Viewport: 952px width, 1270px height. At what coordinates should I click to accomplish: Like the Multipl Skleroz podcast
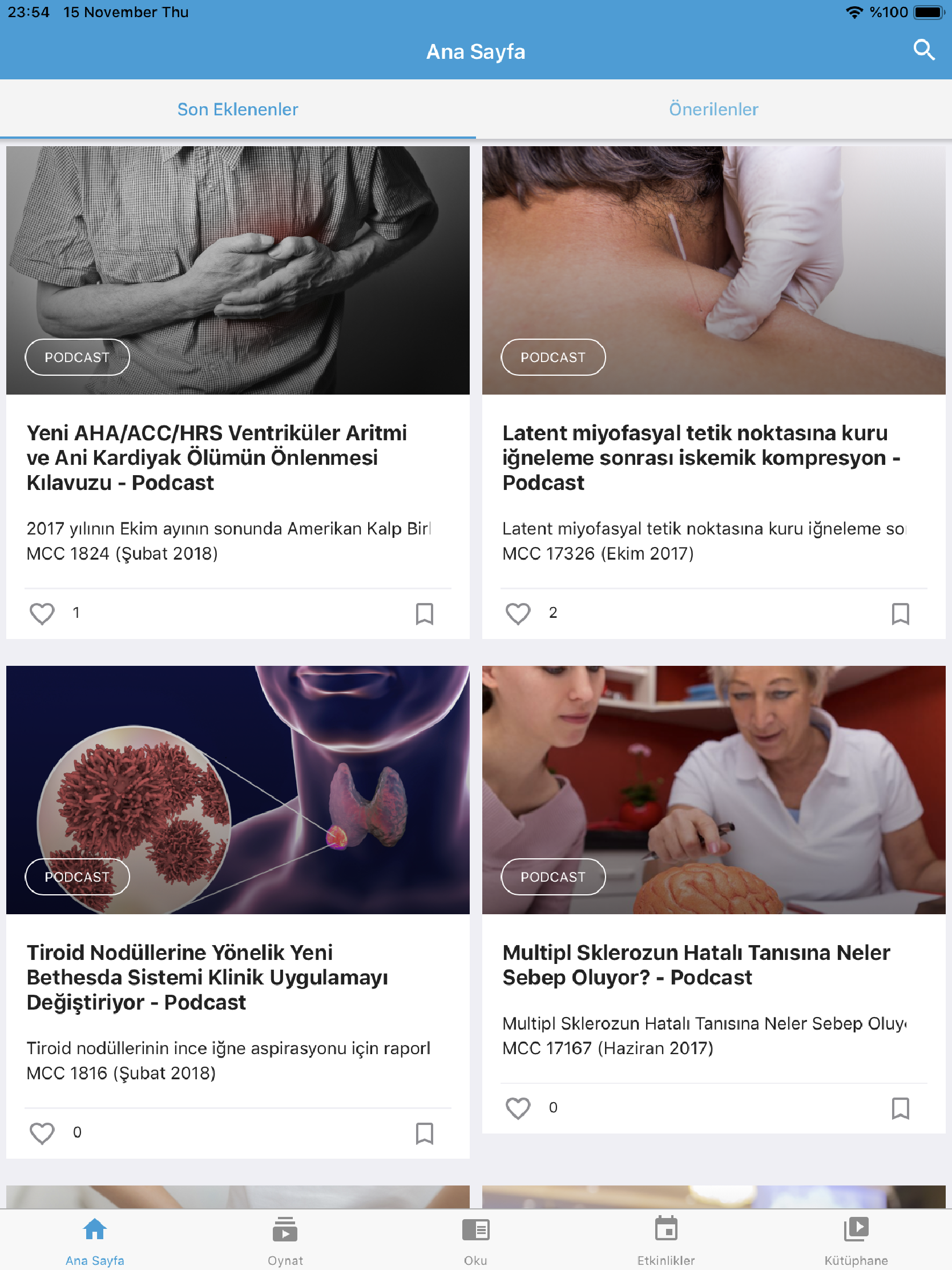coord(518,1108)
